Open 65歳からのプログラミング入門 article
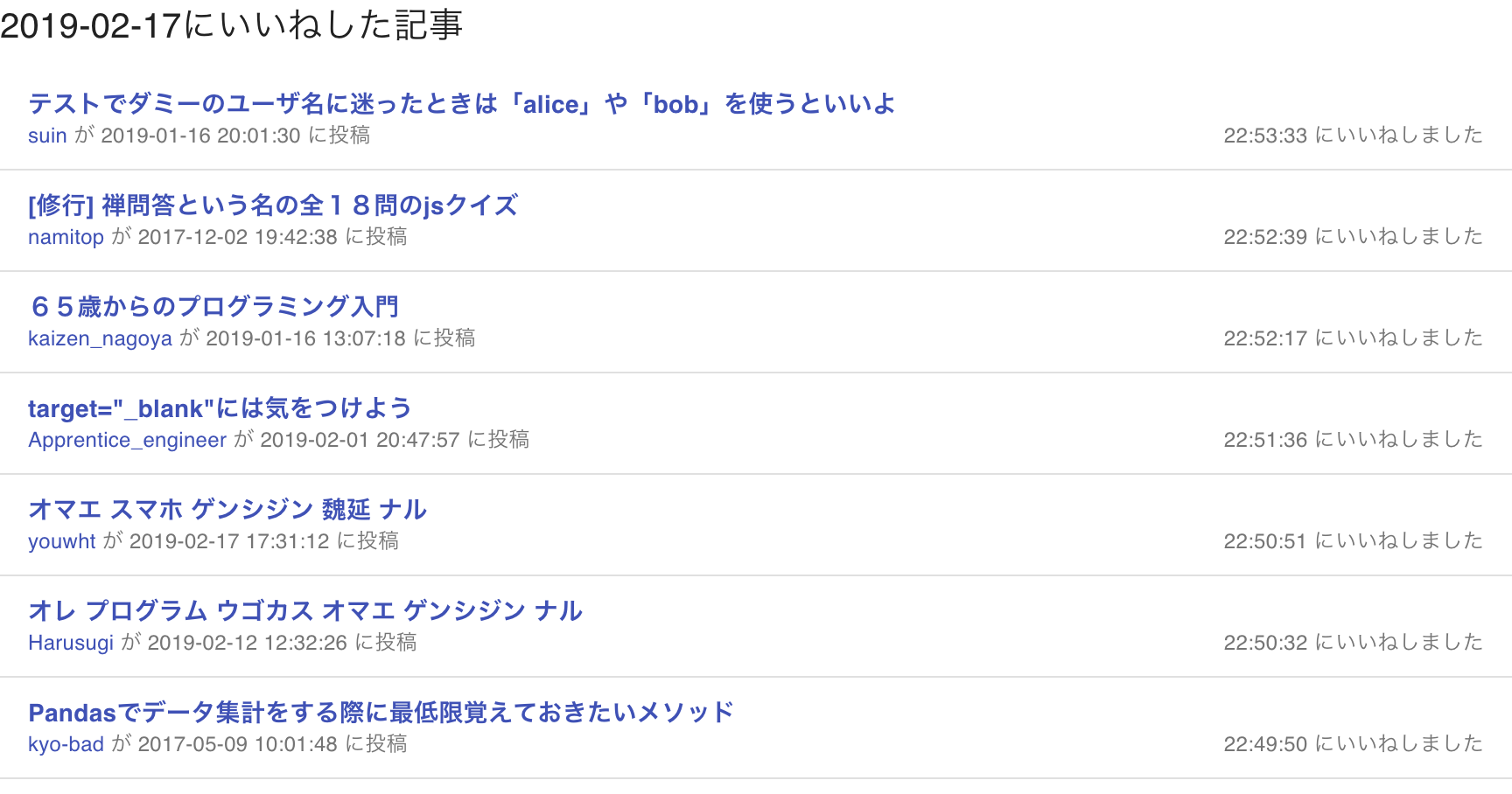 point(214,307)
